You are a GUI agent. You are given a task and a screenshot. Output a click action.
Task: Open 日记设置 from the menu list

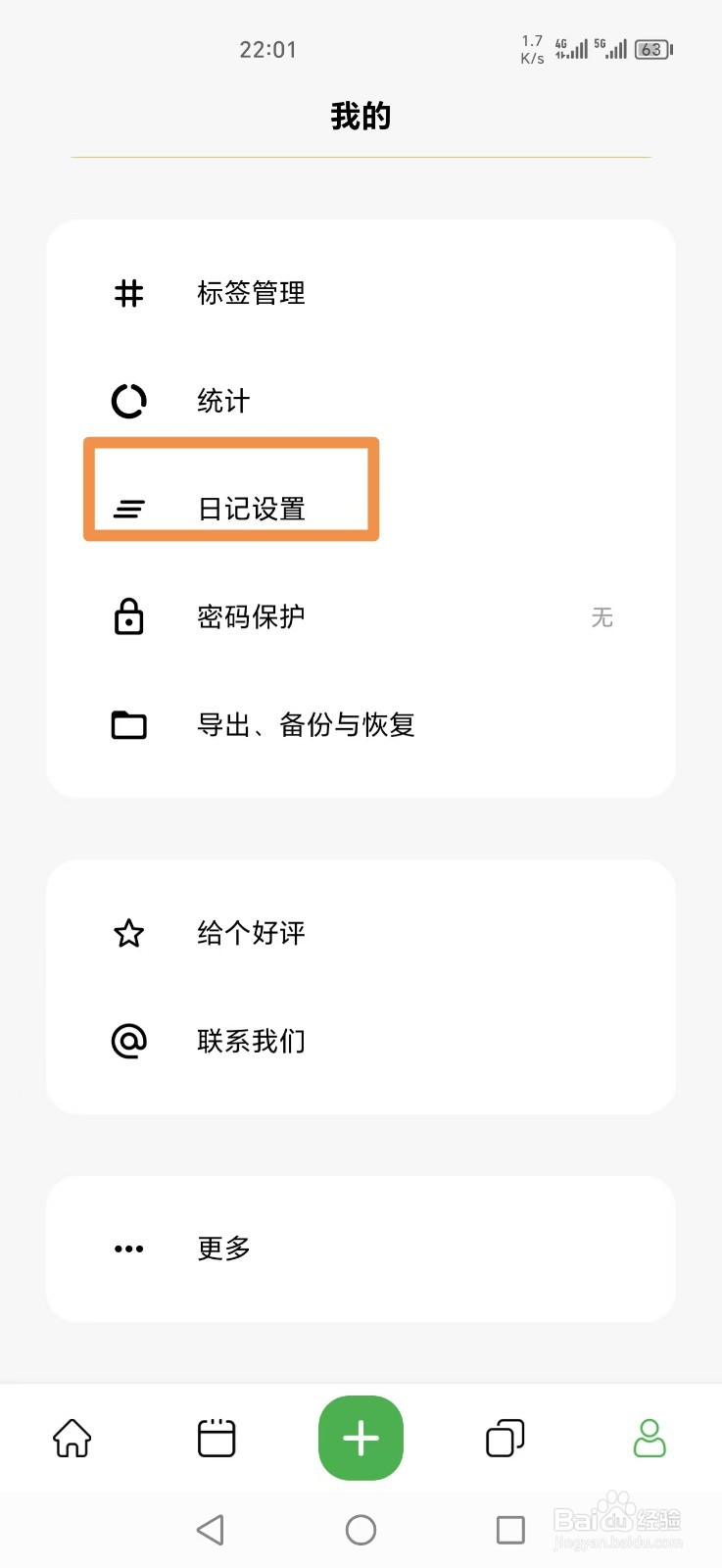250,509
